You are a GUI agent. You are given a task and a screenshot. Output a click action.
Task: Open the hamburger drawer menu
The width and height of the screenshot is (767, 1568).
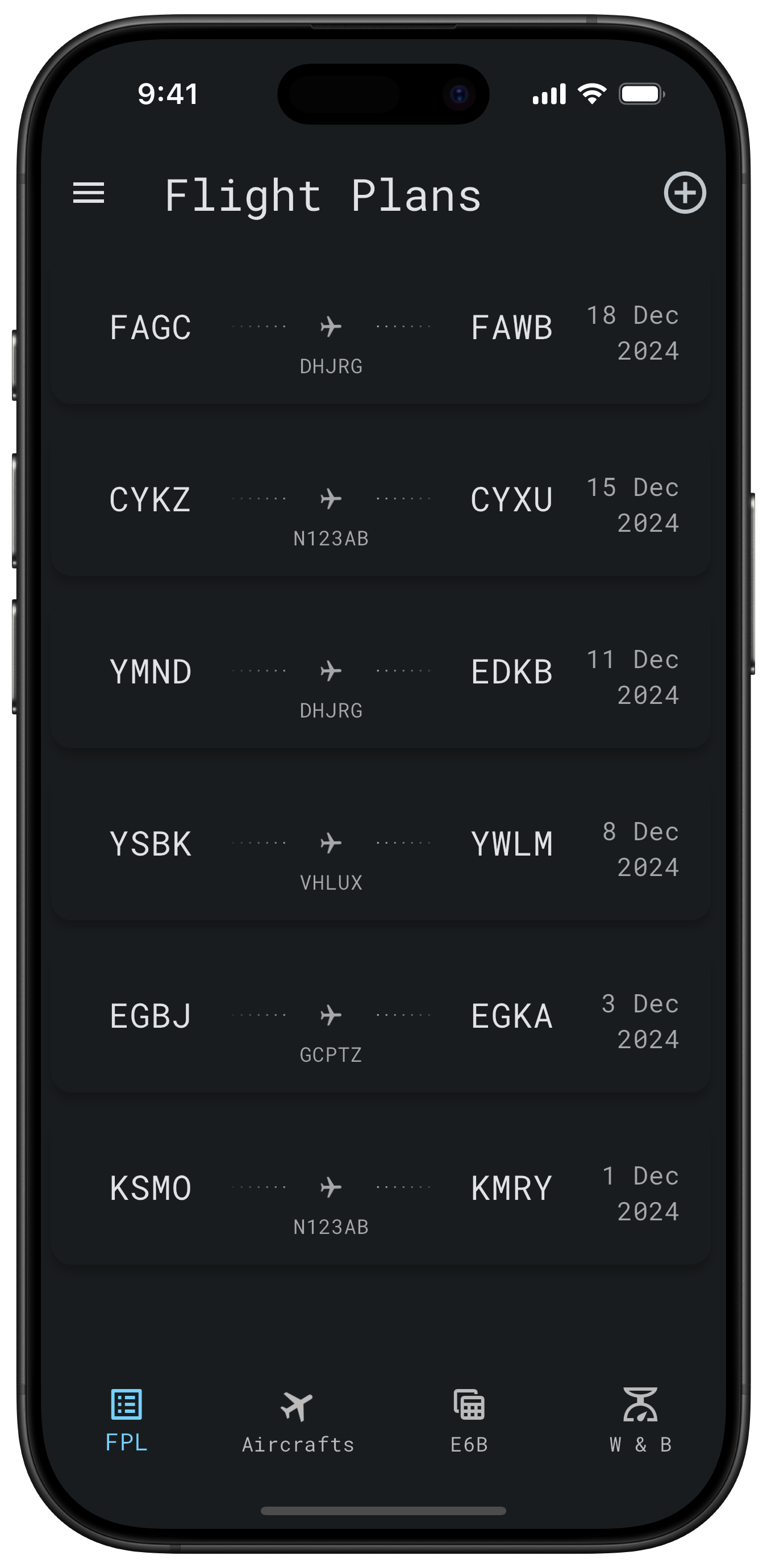pyautogui.click(x=89, y=194)
